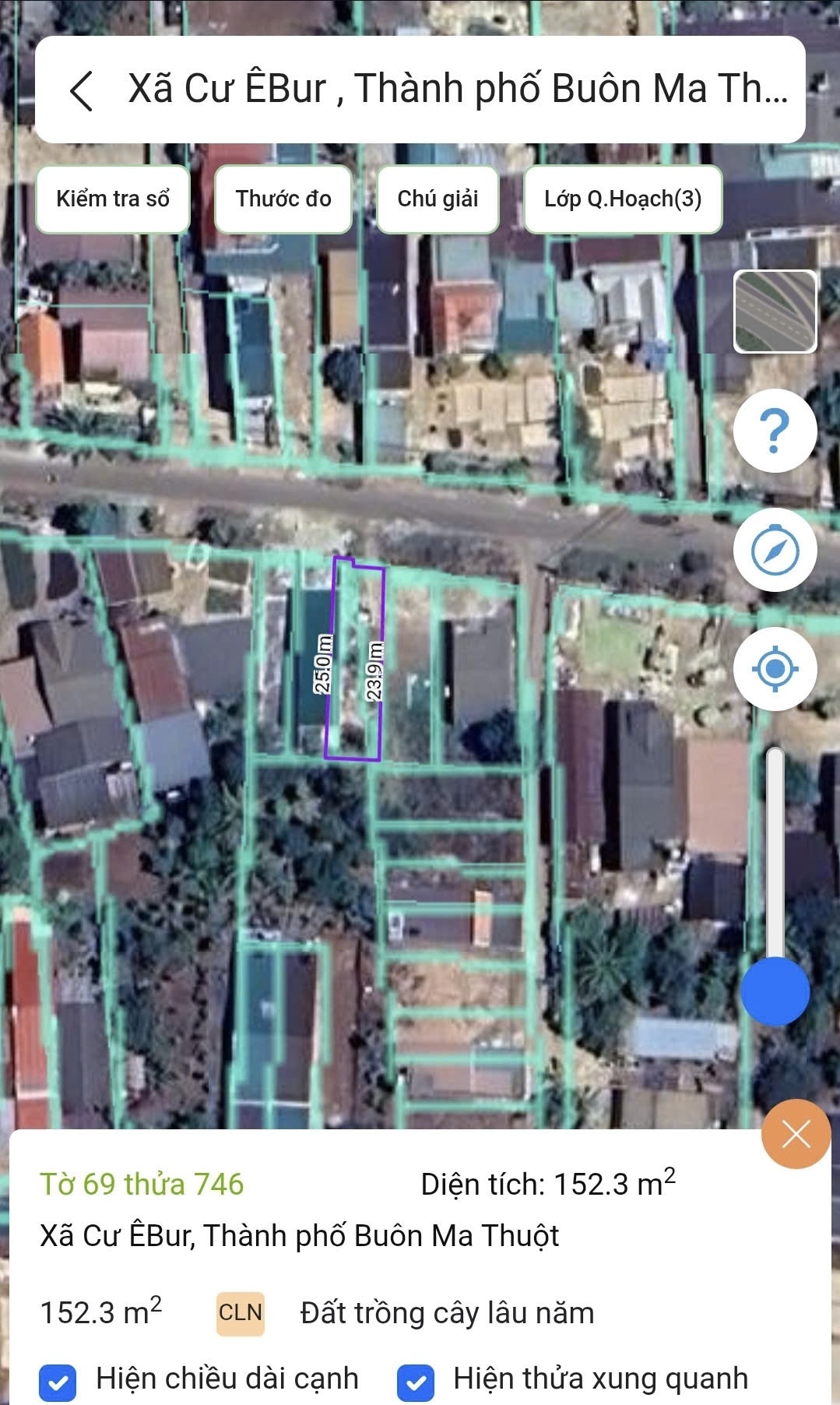
Task: Uncheck Hiện chiều dài cạnh
Action: tap(58, 1382)
